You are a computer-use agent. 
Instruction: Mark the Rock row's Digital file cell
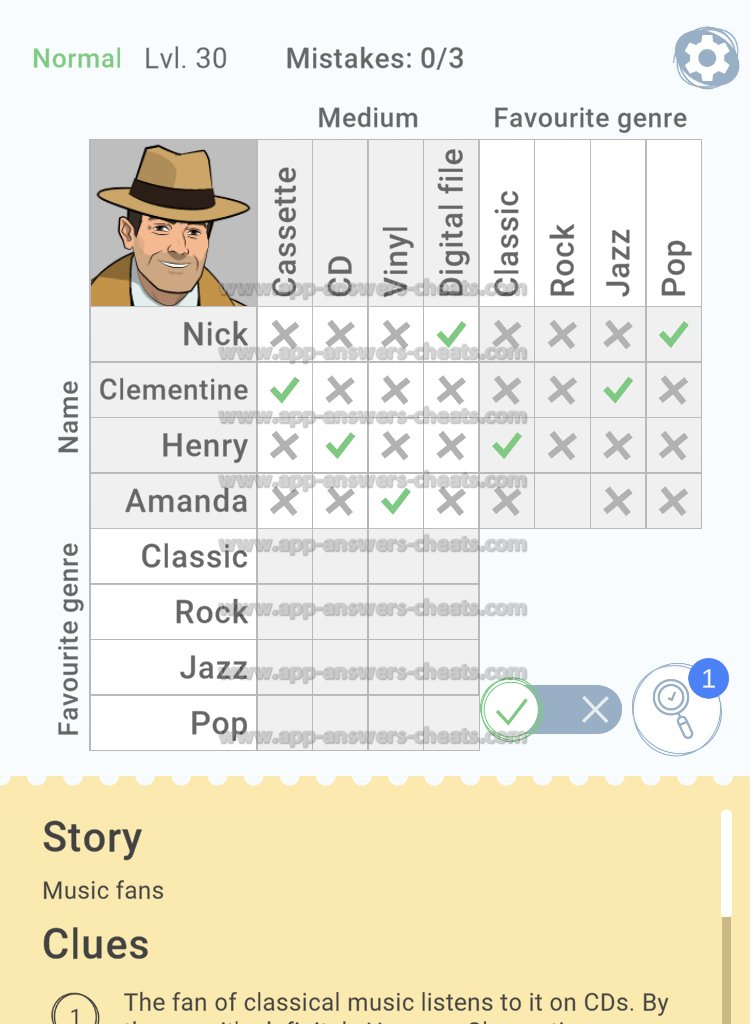tap(451, 612)
